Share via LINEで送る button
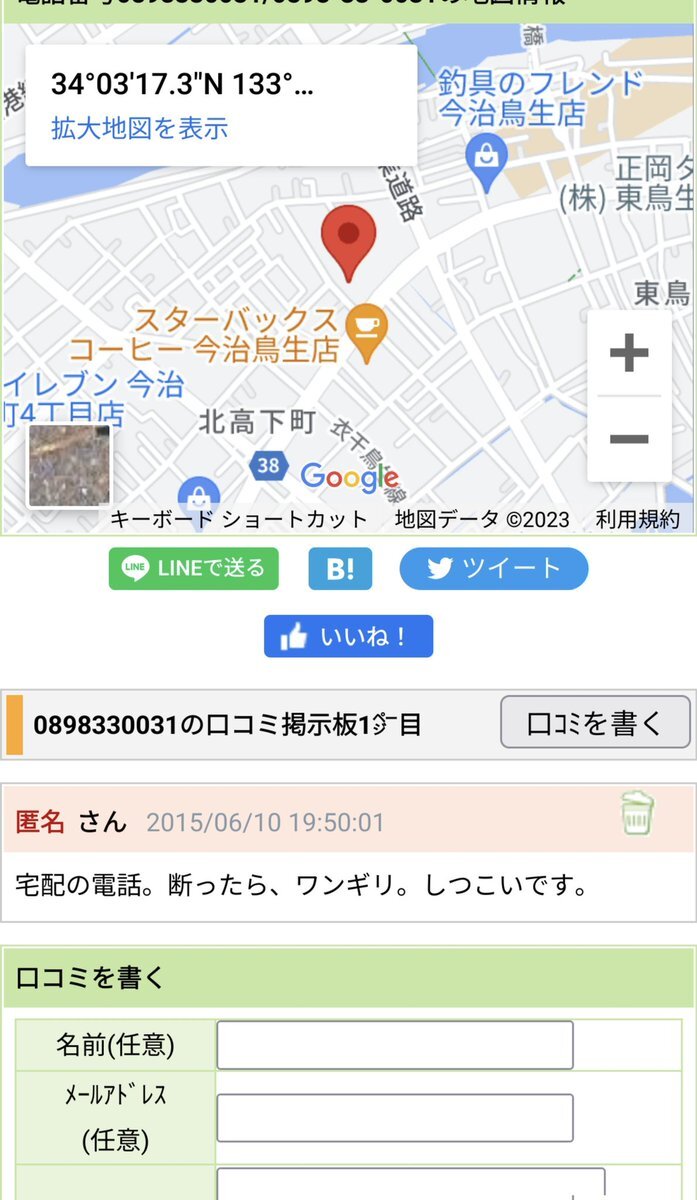 pyautogui.click(x=194, y=569)
